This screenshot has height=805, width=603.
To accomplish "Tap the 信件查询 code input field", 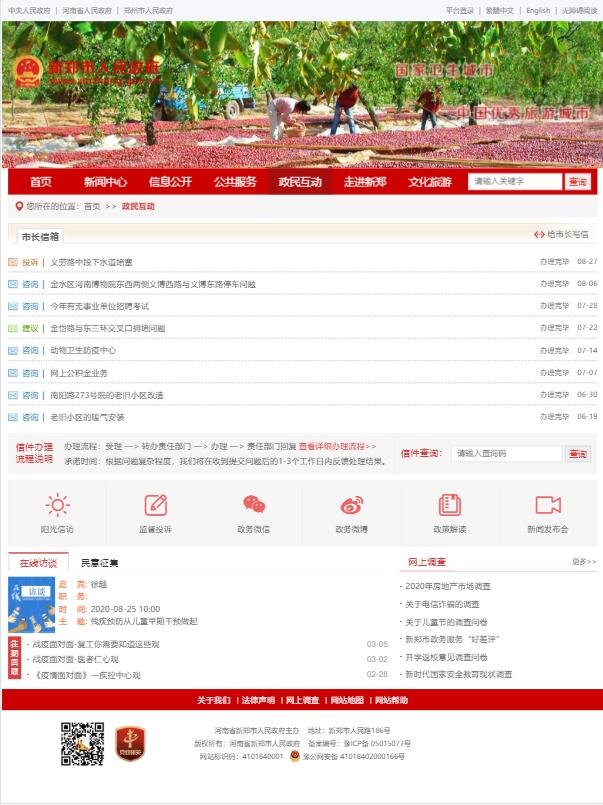I will tap(505, 453).
